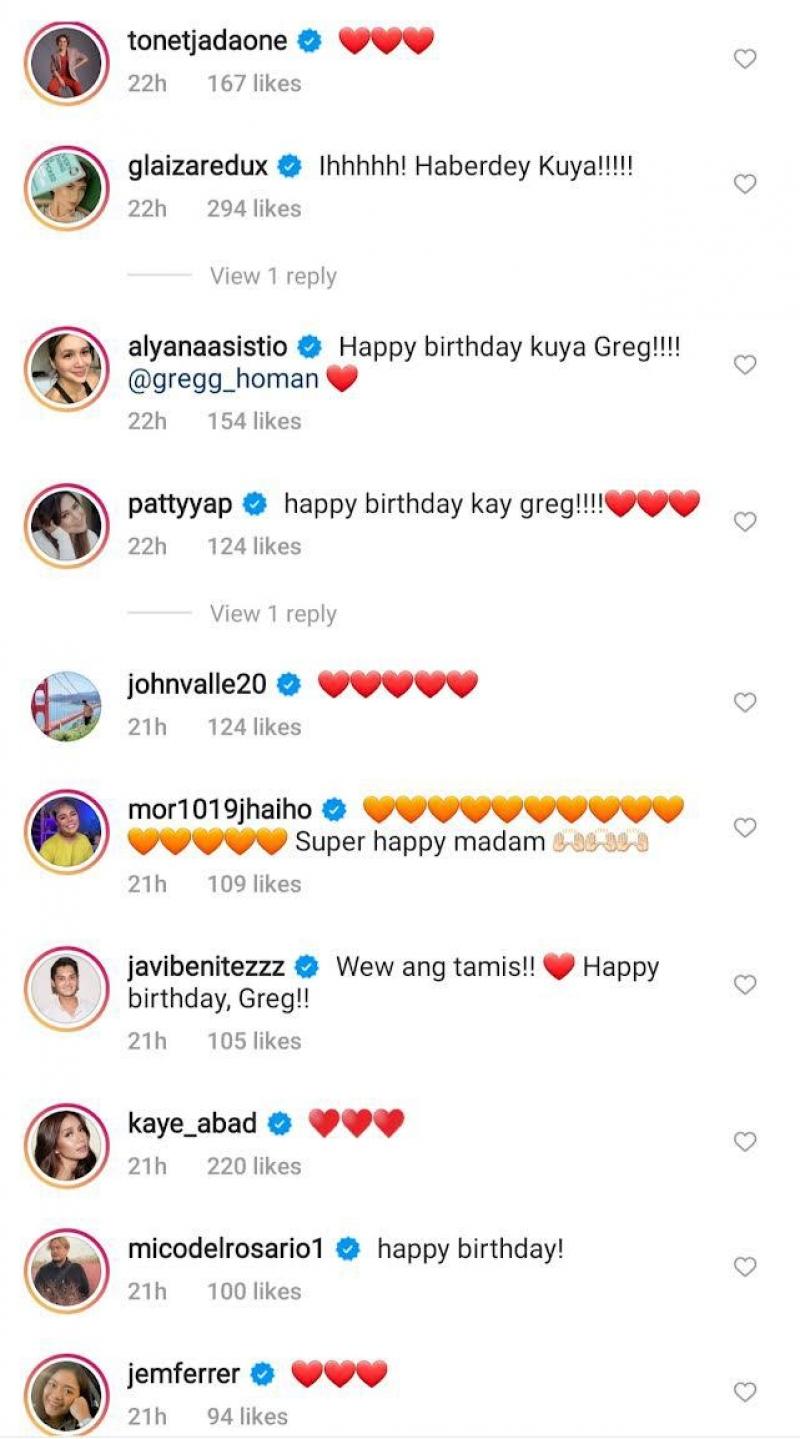The height and width of the screenshot is (1439, 800).
Task: Open the @gregg_homan mention link
Action: click(x=223, y=379)
